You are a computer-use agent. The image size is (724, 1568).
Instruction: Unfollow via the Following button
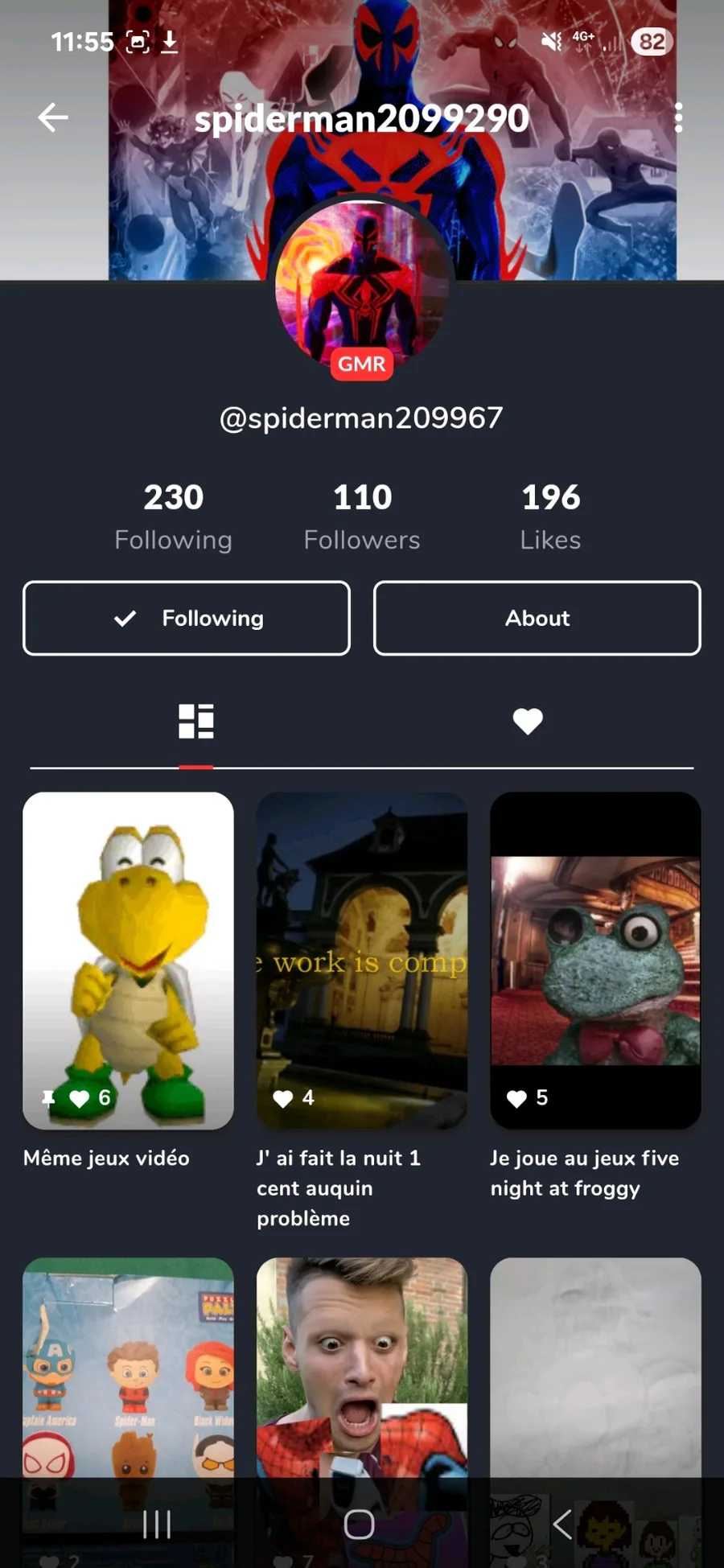coord(187,618)
